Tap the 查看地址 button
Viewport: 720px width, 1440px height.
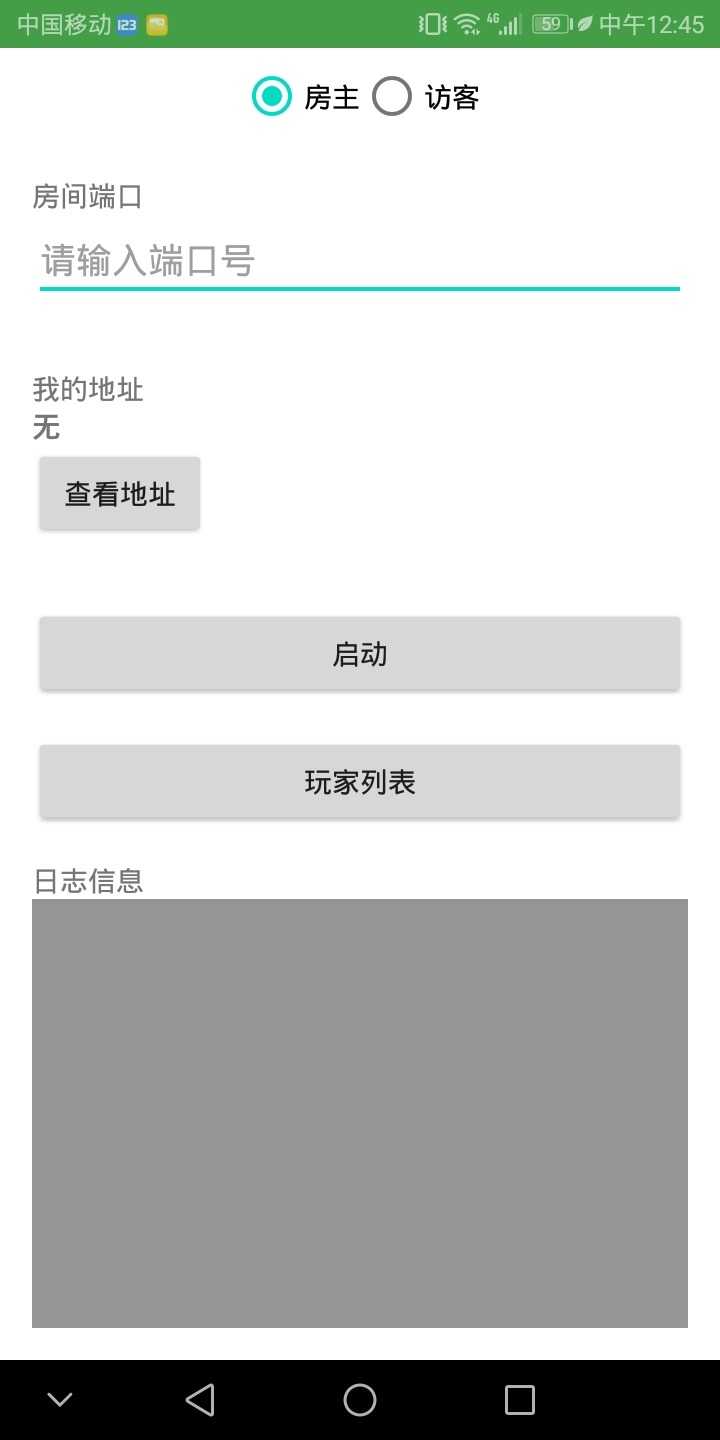120,493
